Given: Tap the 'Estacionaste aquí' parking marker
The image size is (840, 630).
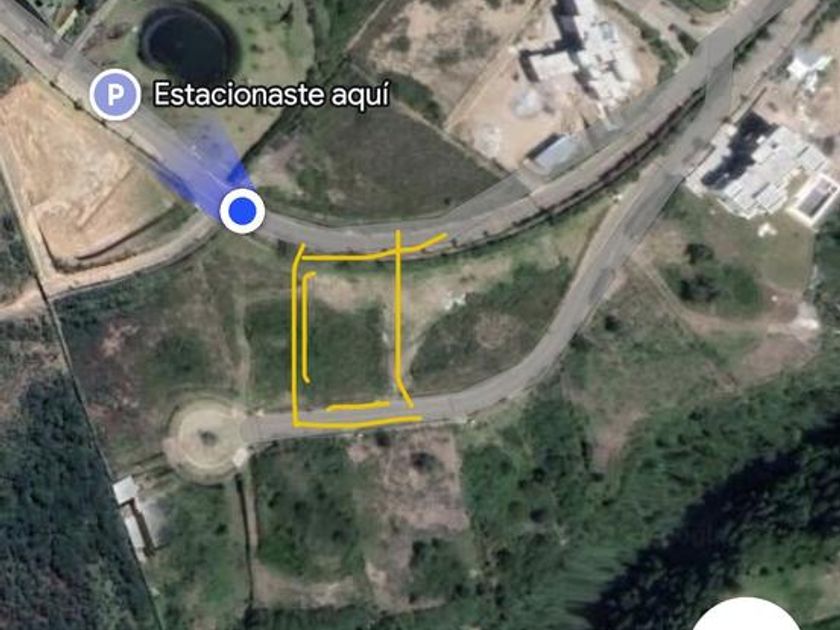Looking at the screenshot, I should click(x=116, y=96).
